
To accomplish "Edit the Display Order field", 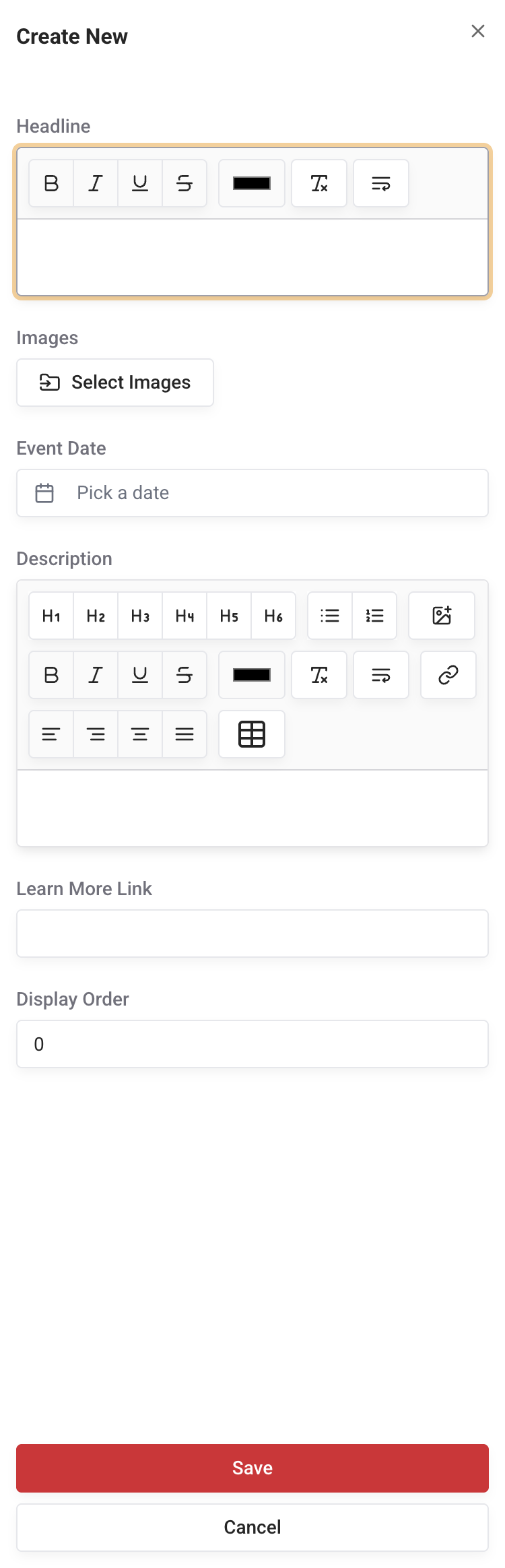I will click(252, 1044).
